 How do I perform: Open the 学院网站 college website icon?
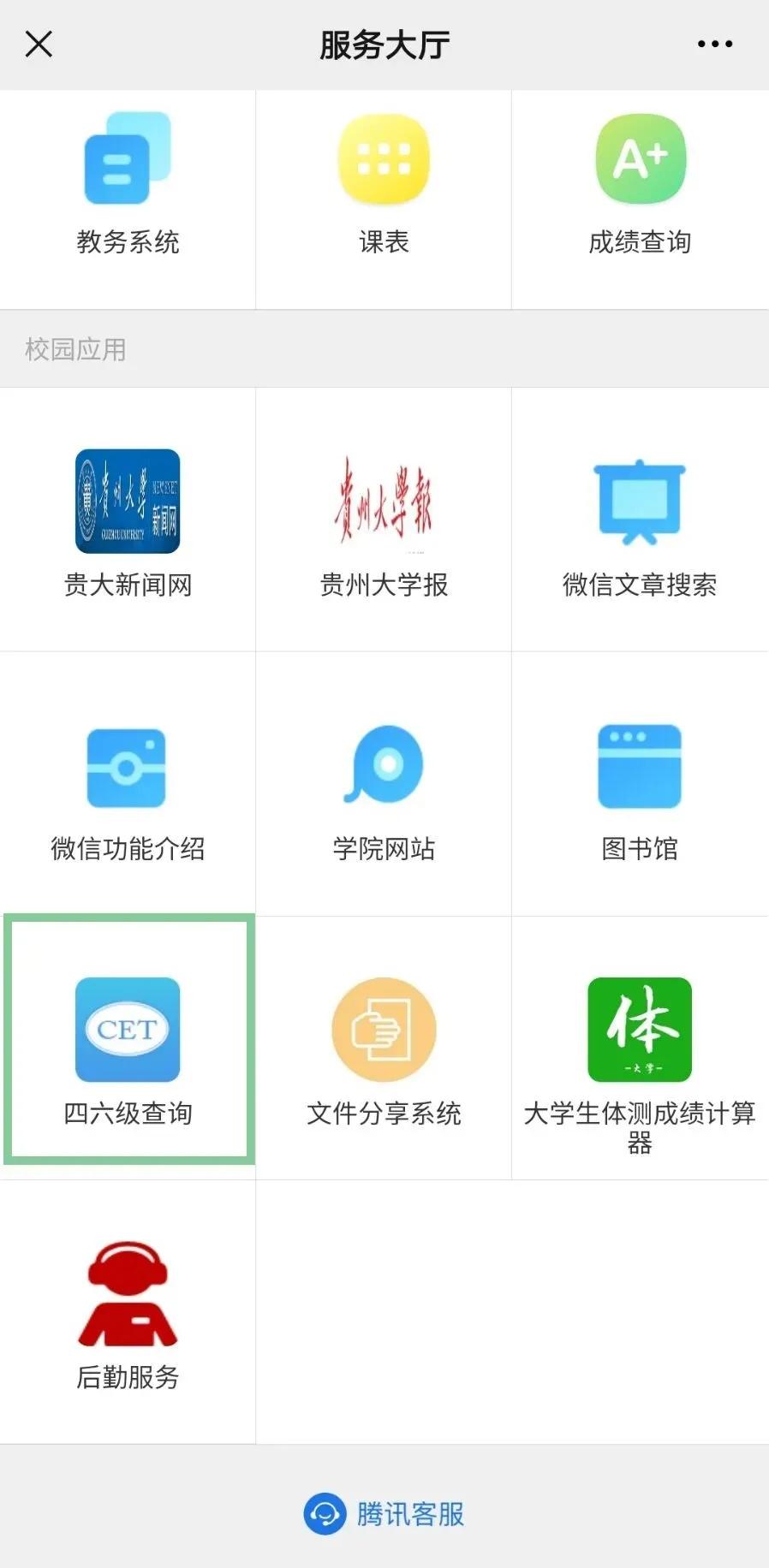[x=384, y=767]
